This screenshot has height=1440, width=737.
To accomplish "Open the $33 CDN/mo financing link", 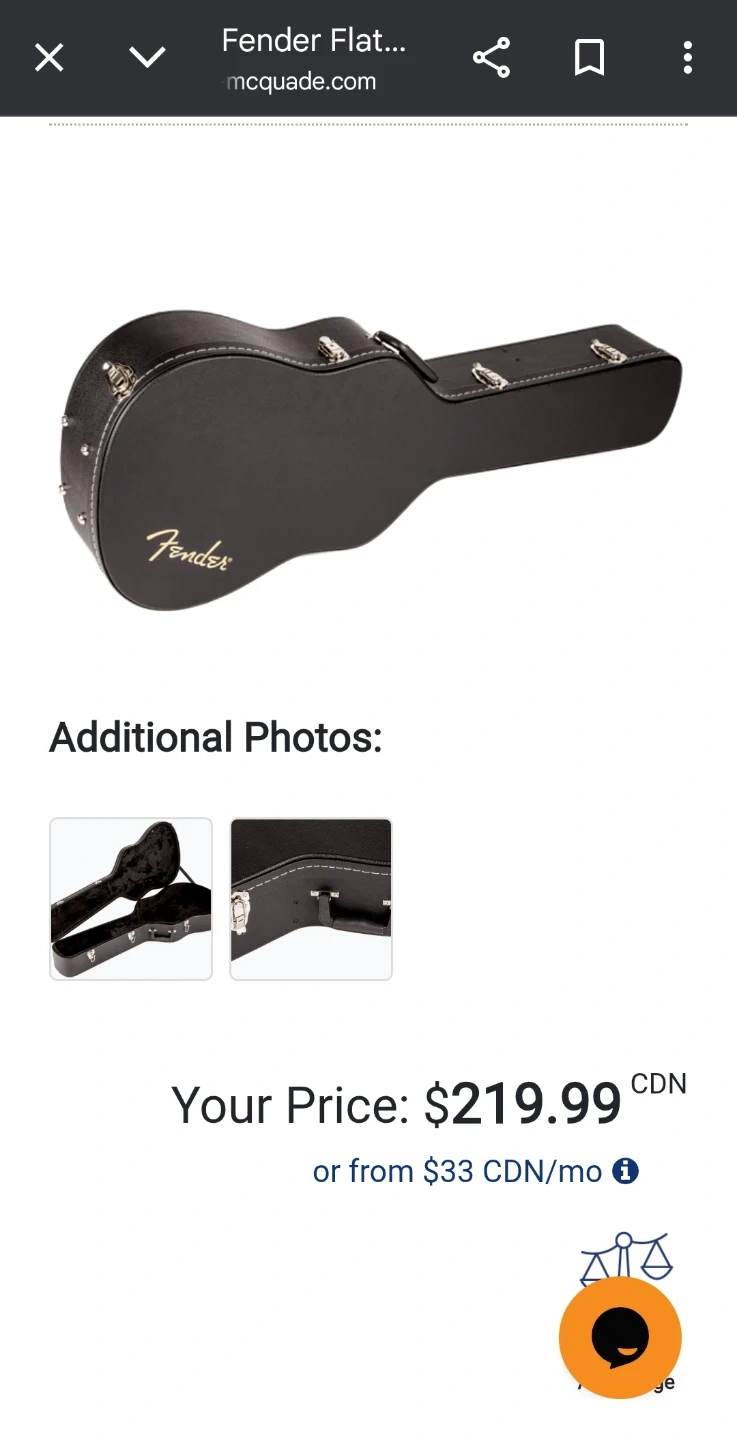I will (x=457, y=1171).
